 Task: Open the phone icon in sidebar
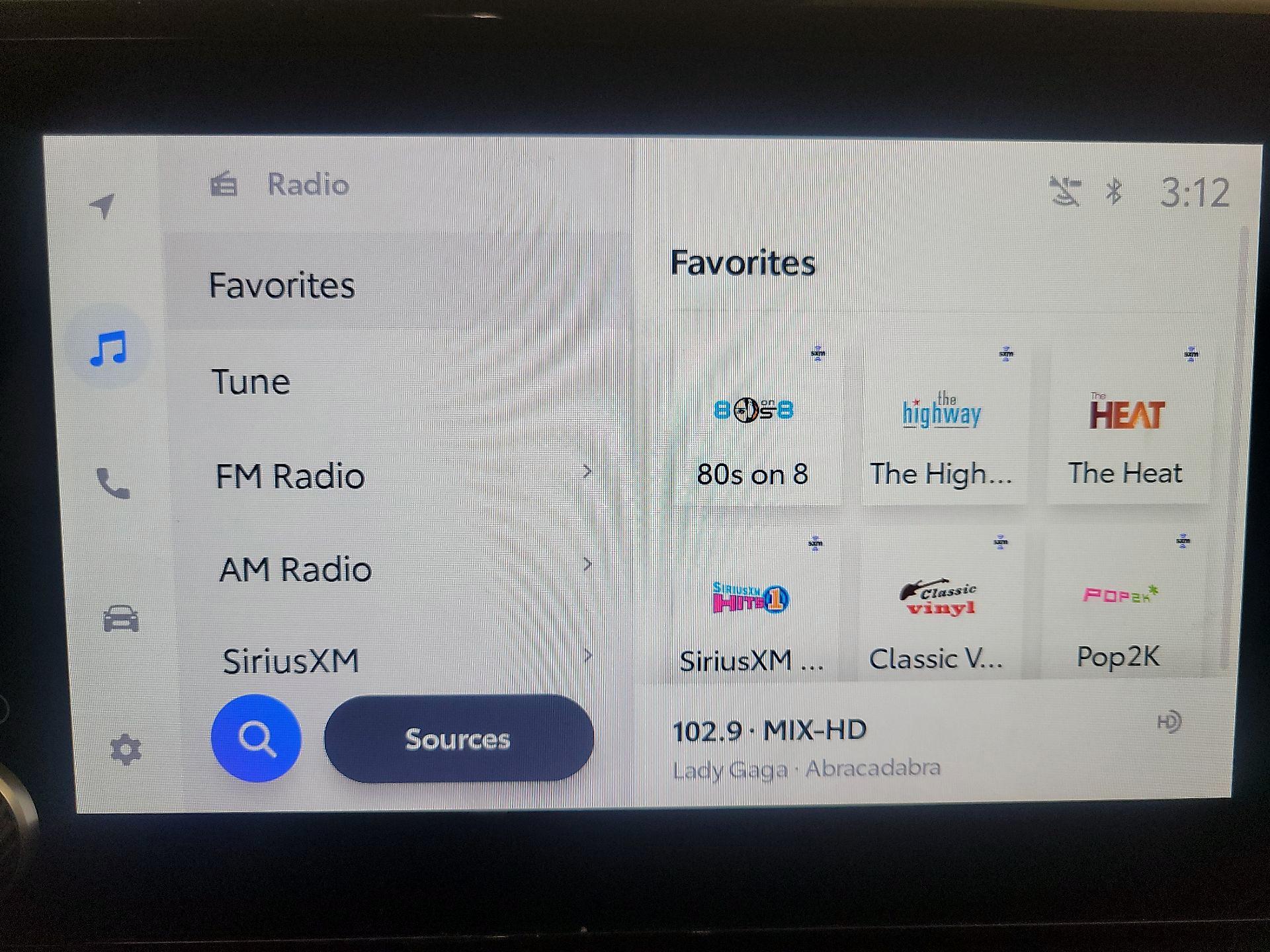[113, 483]
